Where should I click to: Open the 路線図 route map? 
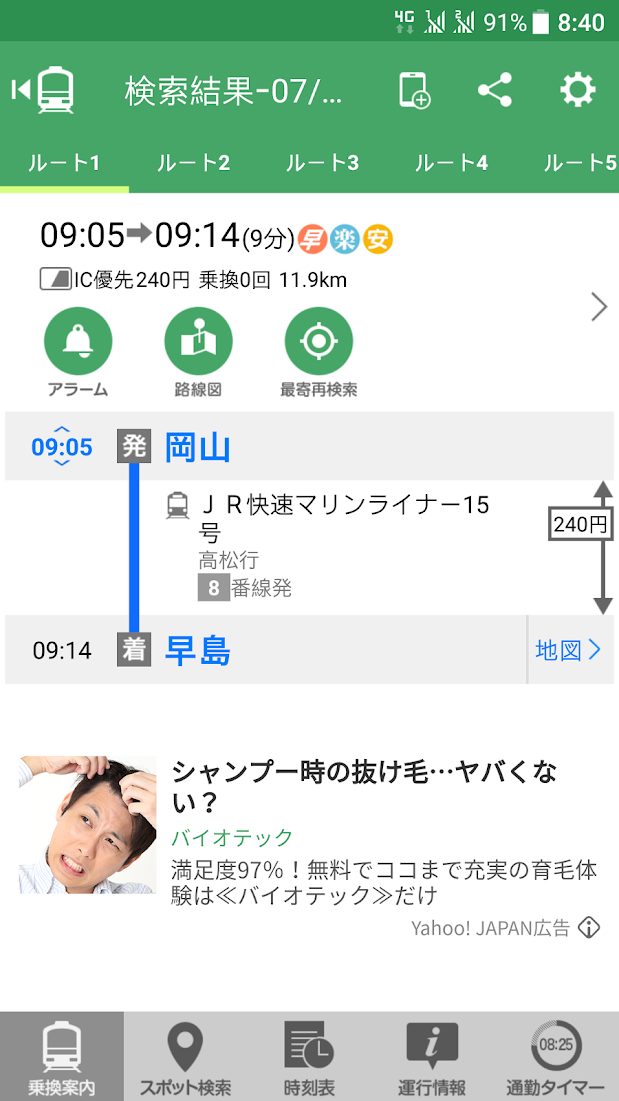(x=198, y=351)
